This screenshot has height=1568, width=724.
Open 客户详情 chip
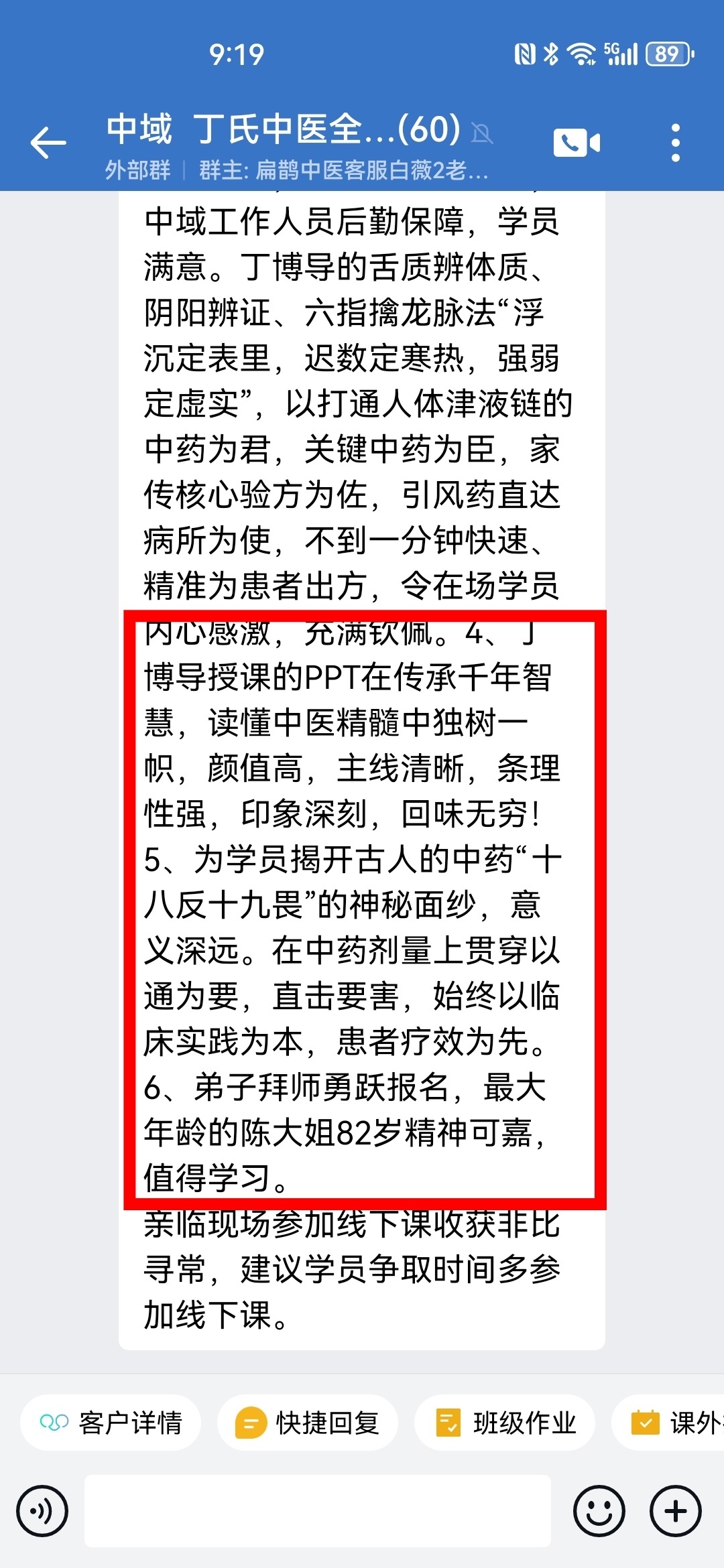point(111,1422)
